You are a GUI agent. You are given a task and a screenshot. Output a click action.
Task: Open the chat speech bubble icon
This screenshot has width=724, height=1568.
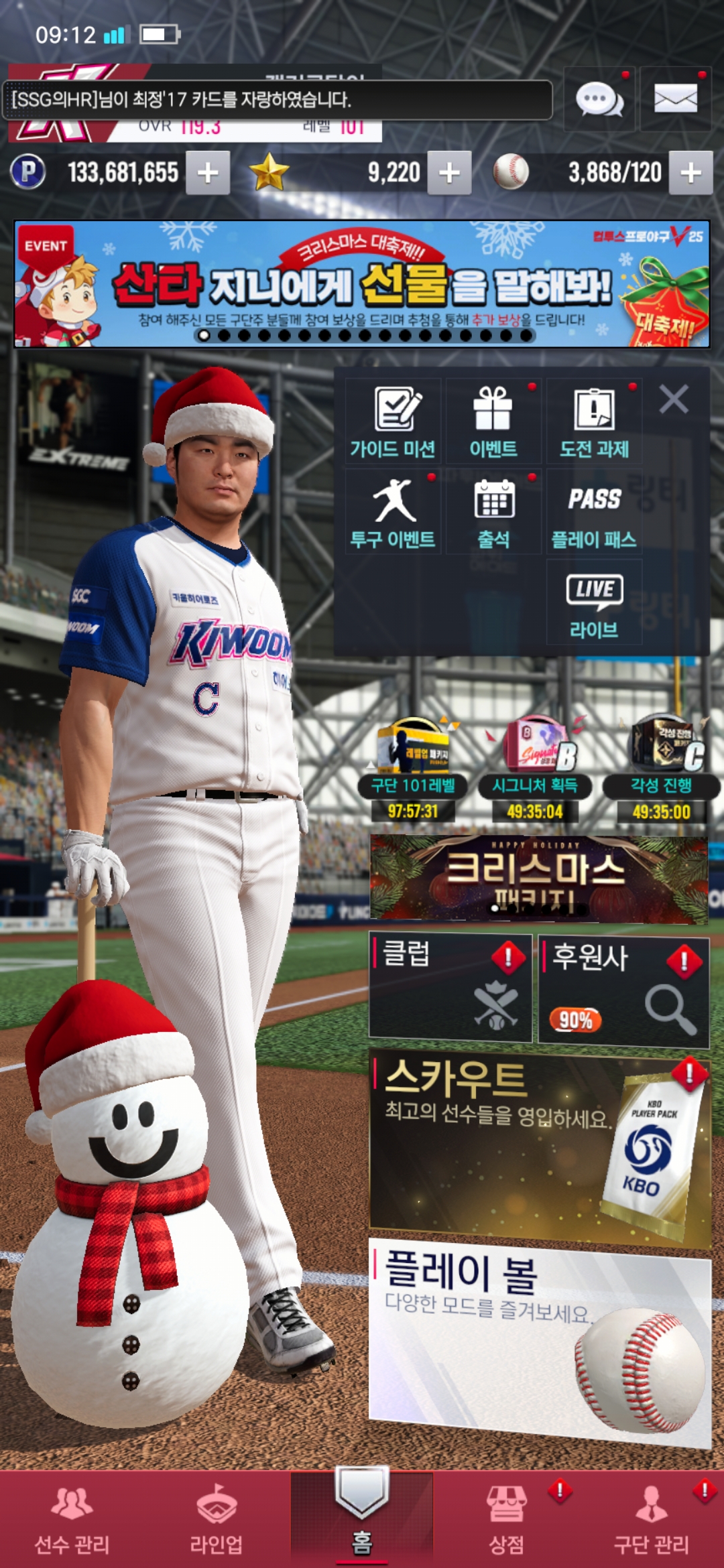(x=599, y=99)
